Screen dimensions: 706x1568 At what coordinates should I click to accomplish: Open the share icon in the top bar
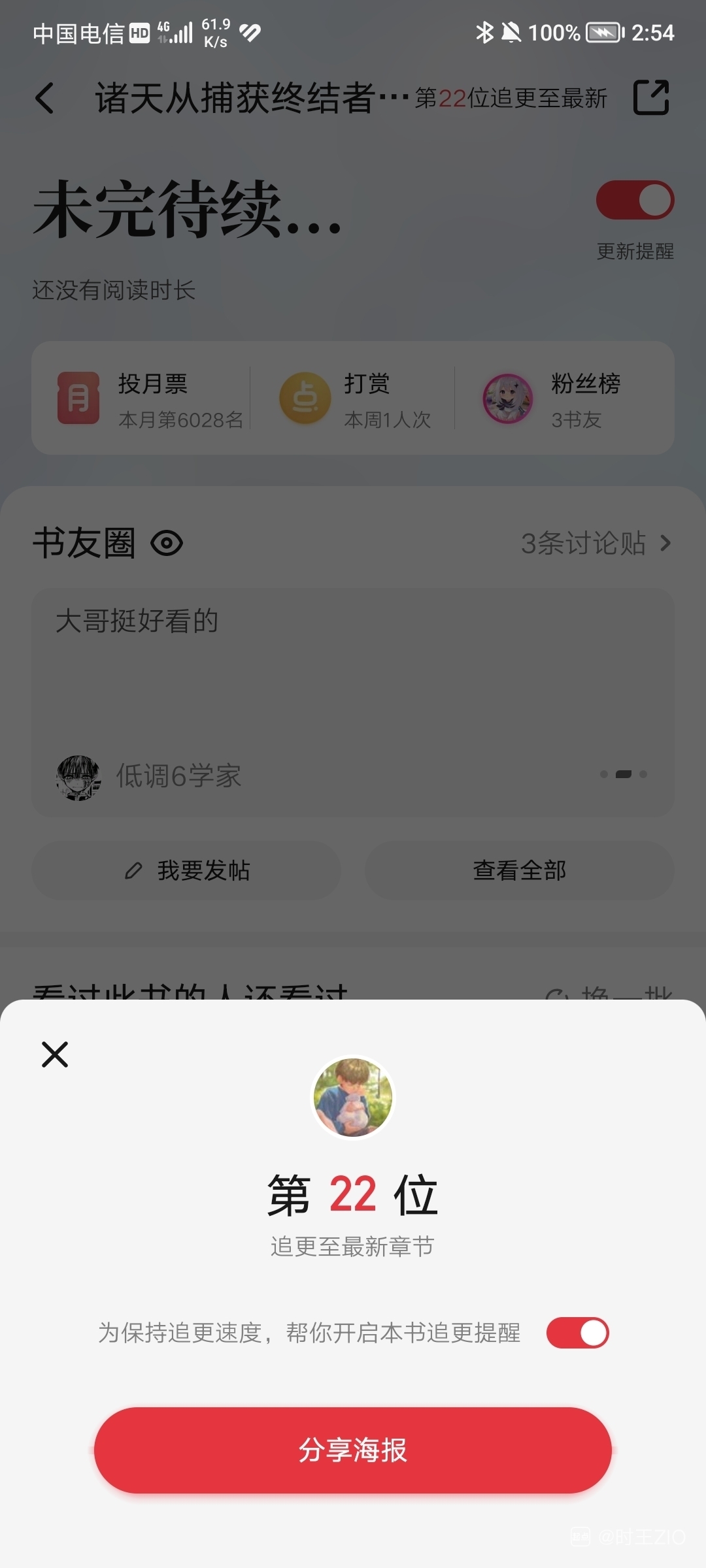point(651,98)
